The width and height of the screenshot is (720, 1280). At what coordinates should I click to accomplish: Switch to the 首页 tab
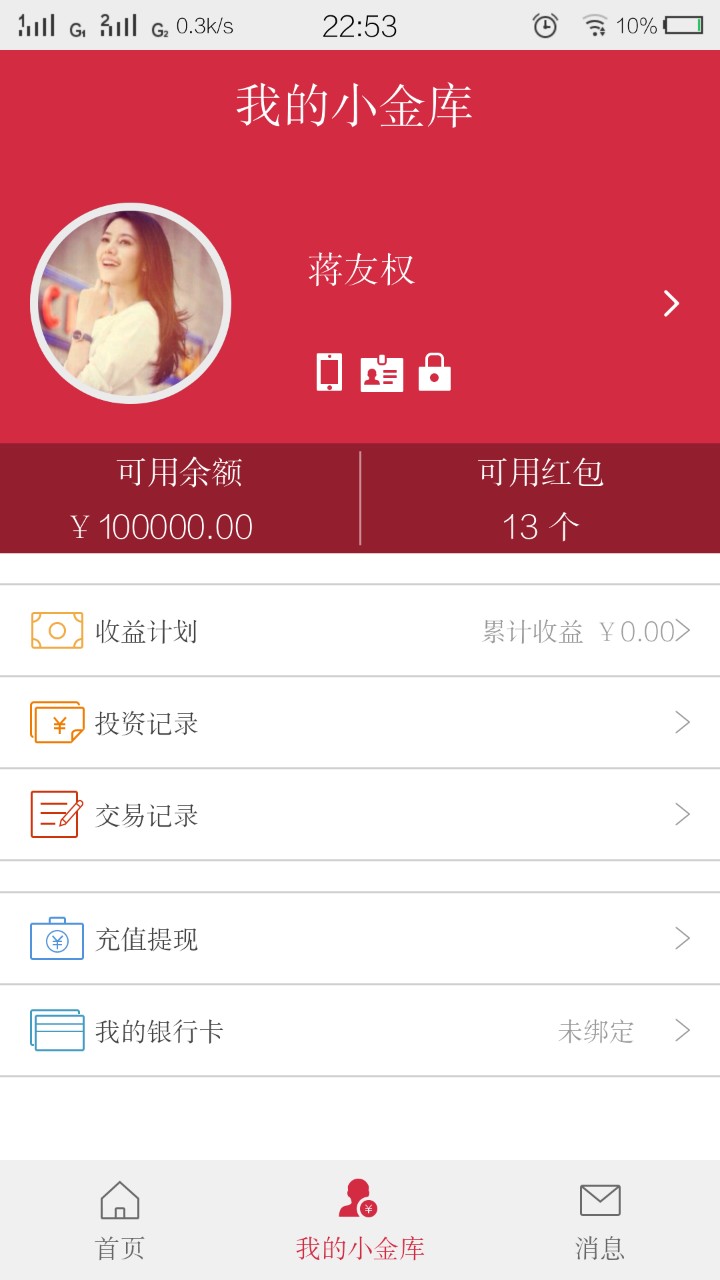pos(120,1220)
